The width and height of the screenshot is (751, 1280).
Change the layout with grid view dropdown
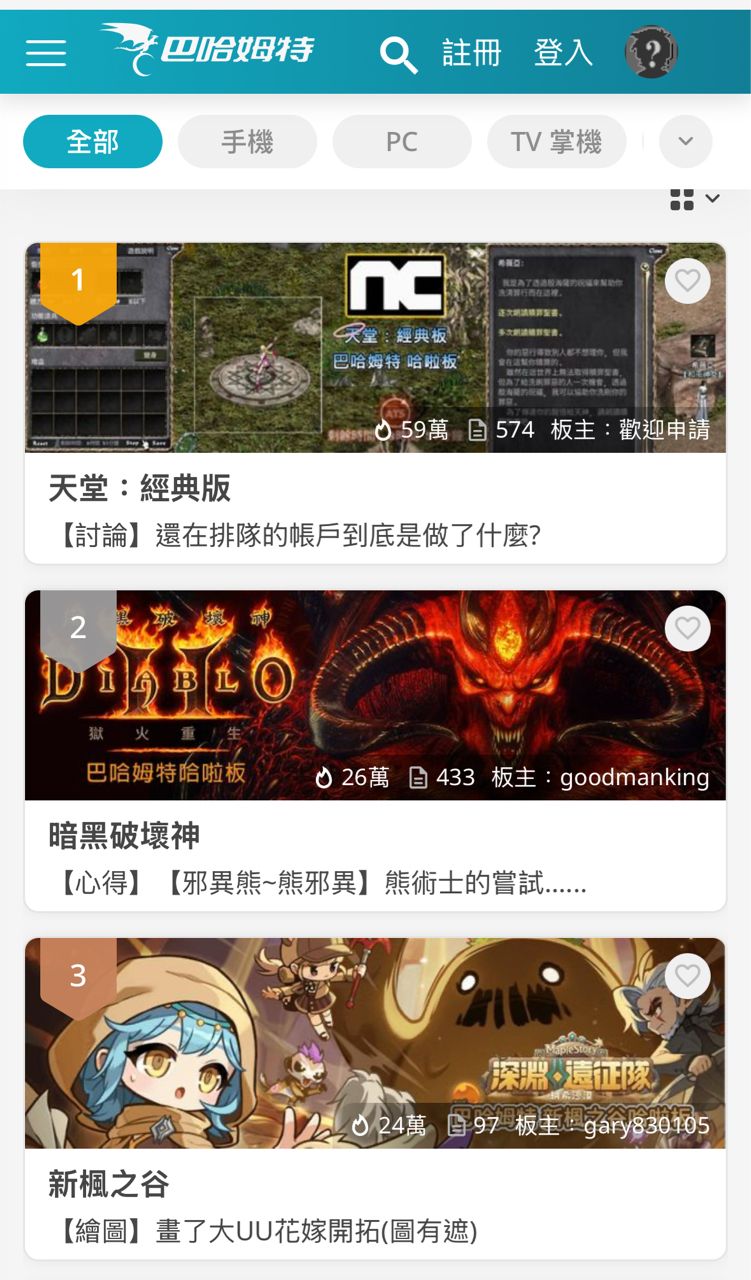(694, 199)
